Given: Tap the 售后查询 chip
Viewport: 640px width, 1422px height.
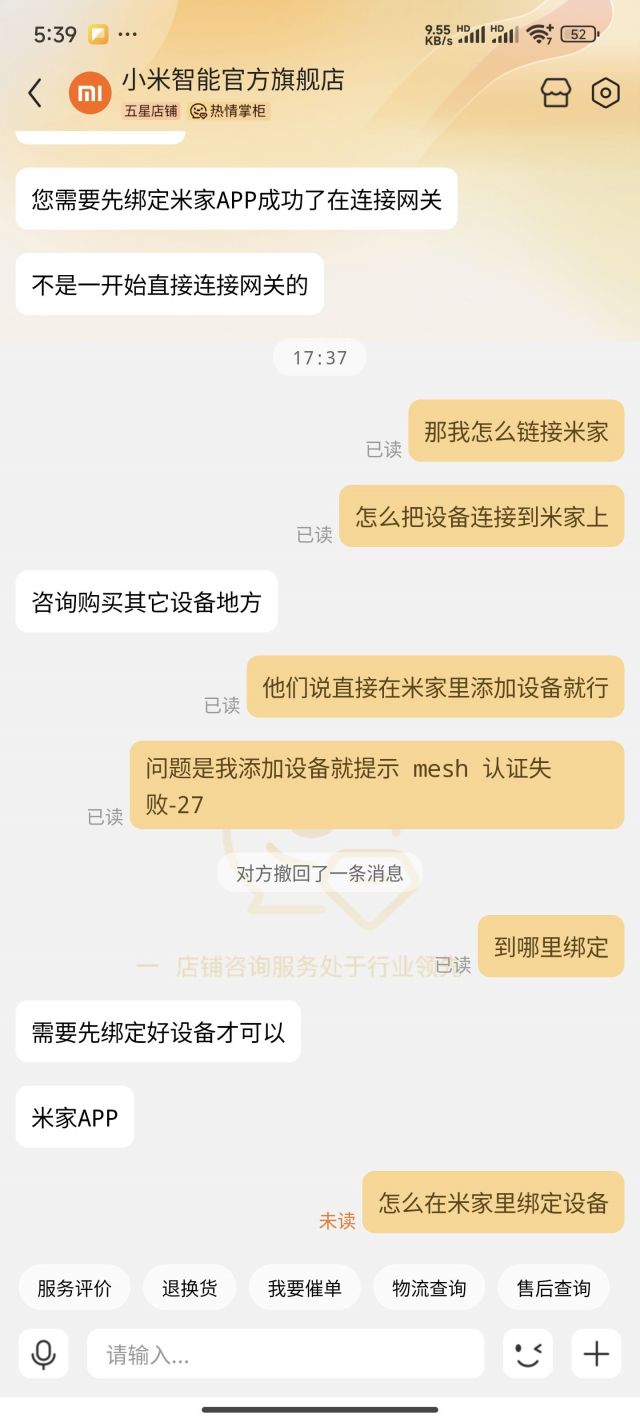Looking at the screenshot, I should (x=553, y=1288).
